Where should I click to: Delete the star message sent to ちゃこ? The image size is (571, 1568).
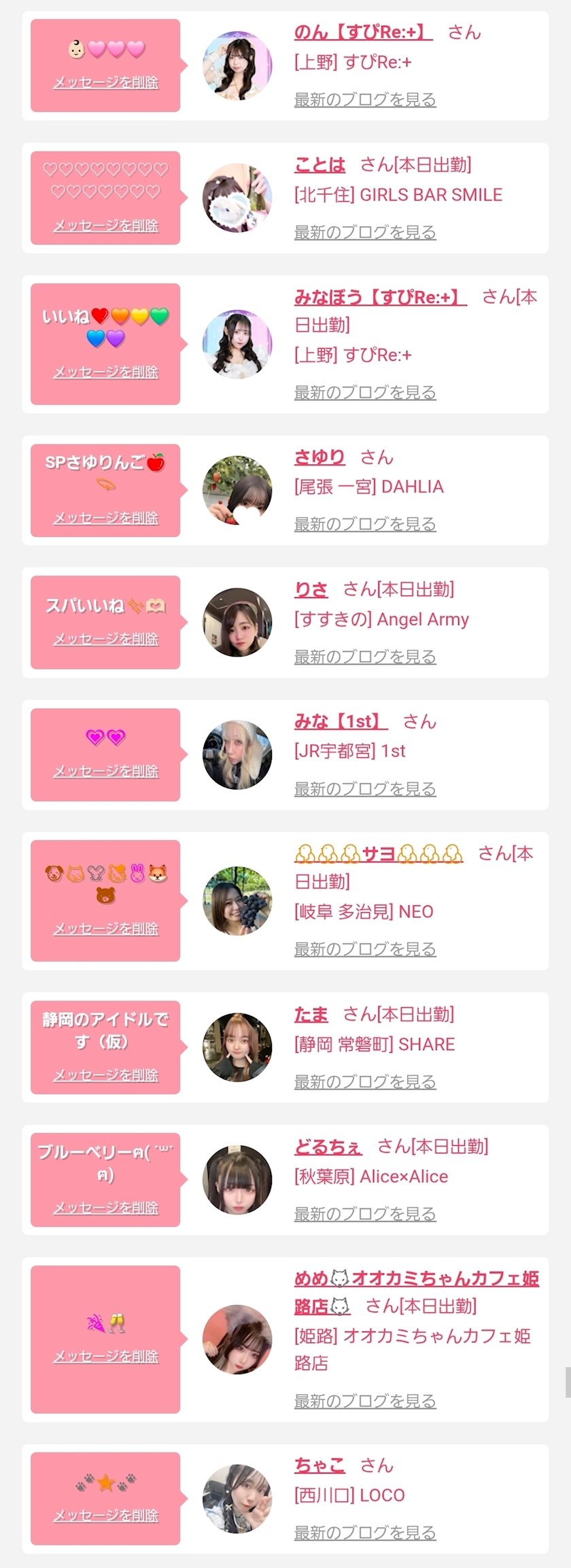[105, 1516]
